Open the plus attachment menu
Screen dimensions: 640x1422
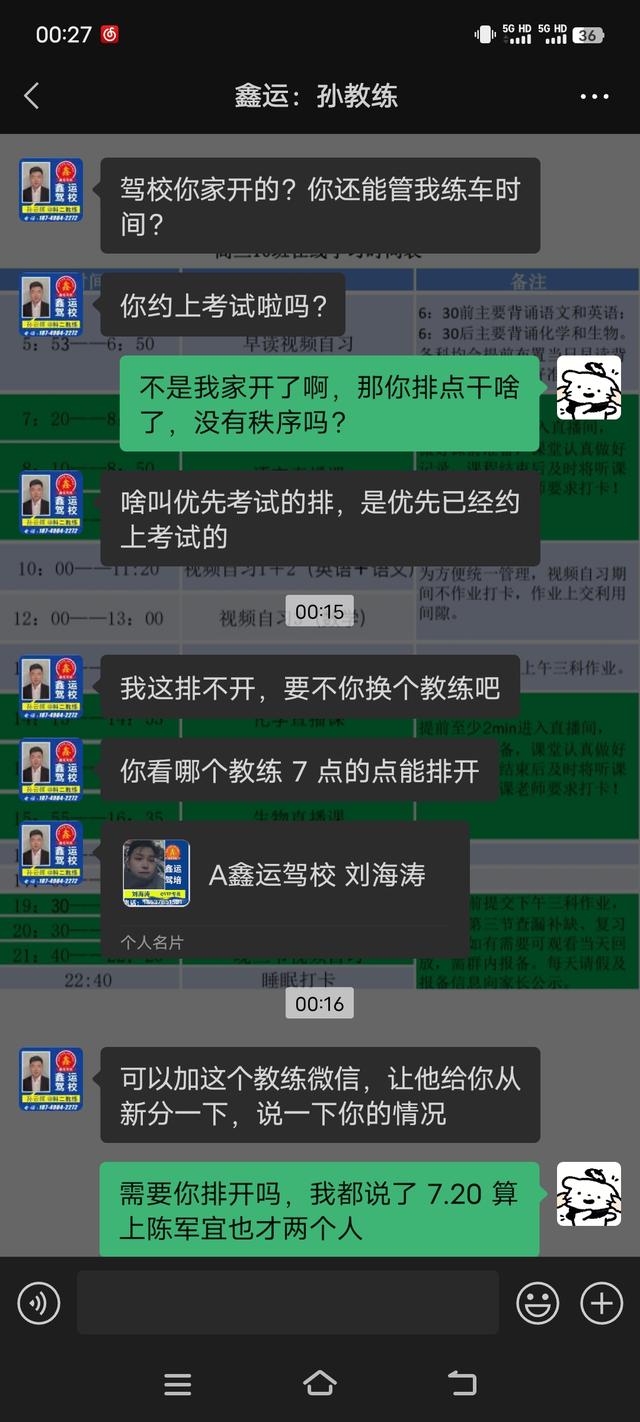601,1303
